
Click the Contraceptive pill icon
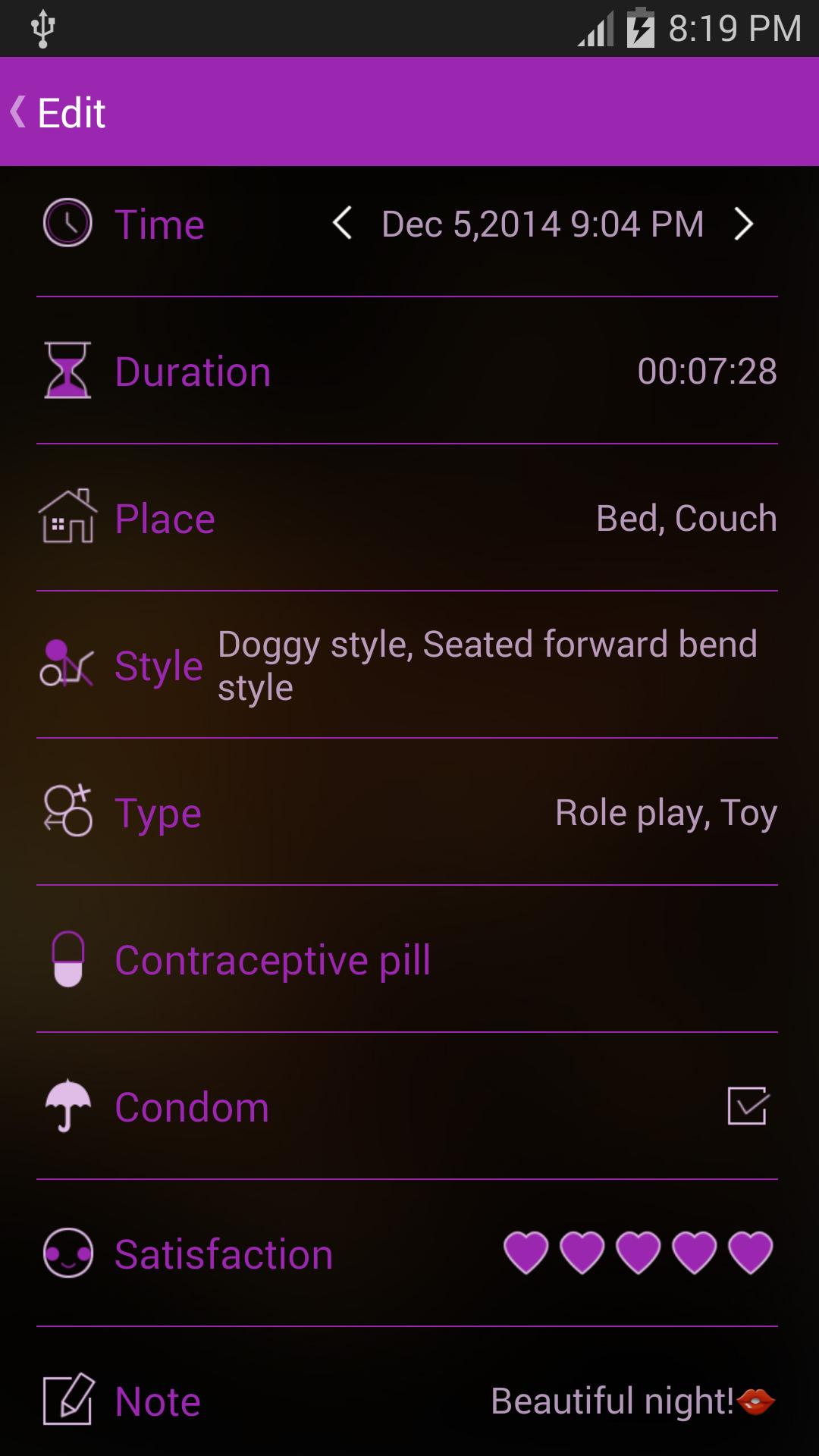67,959
